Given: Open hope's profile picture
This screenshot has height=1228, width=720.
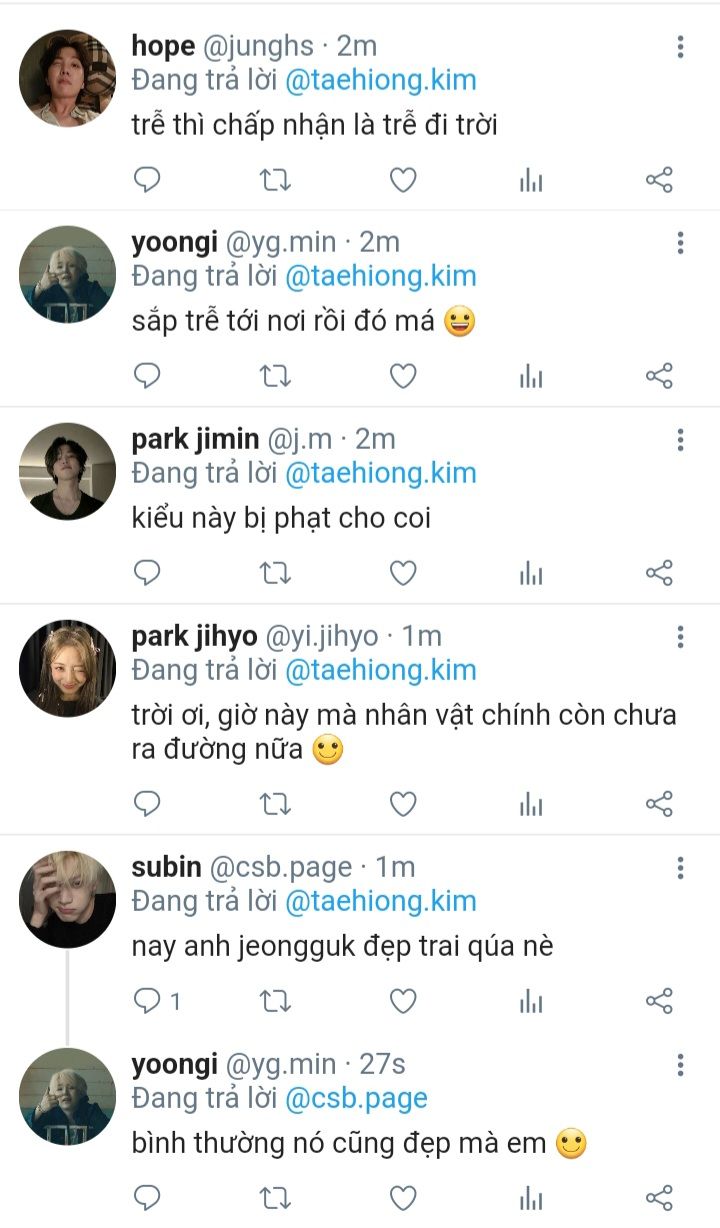Looking at the screenshot, I should [x=67, y=78].
